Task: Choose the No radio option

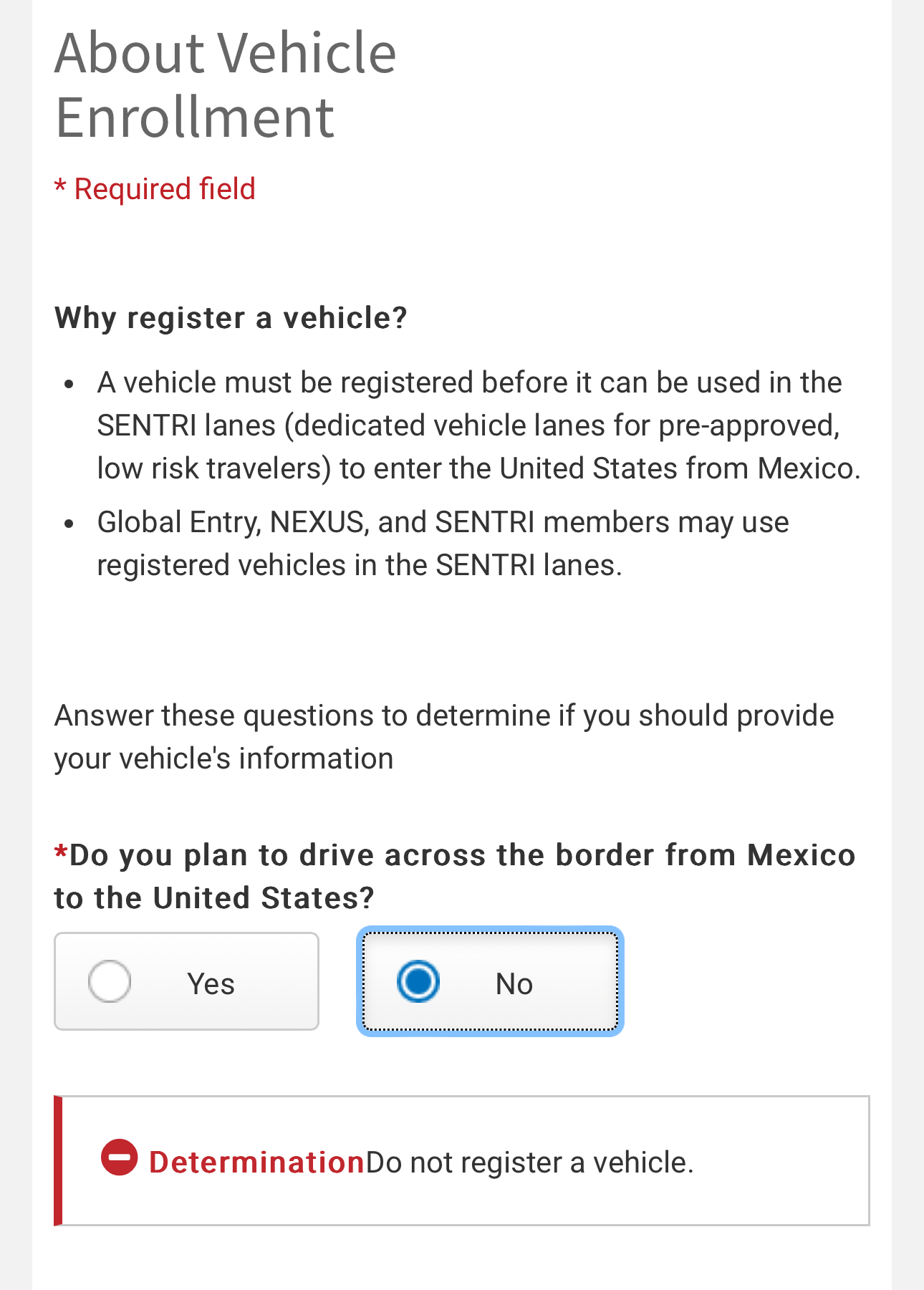Action: [x=418, y=981]
